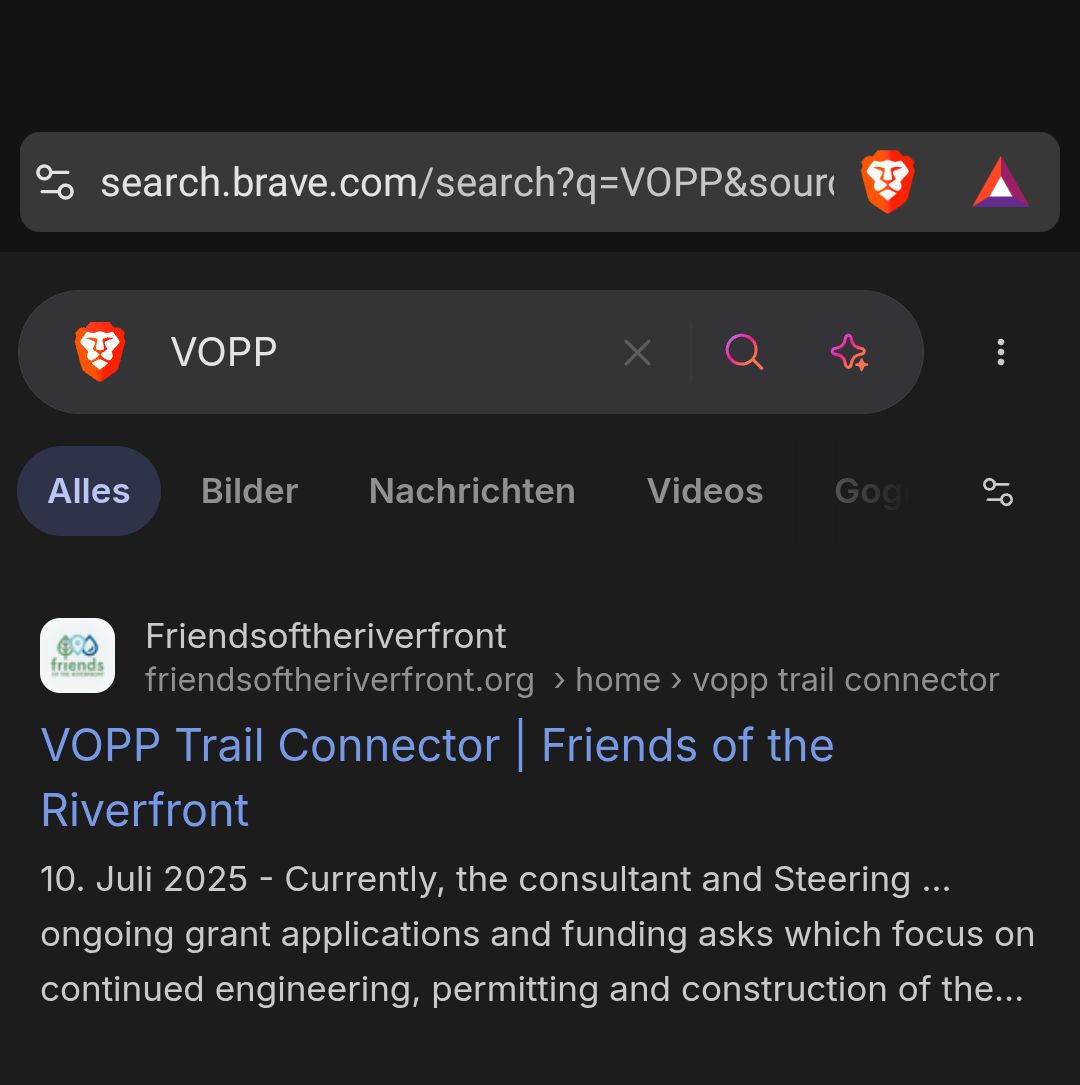Open the search overflow menu
The image size is (1080, 1085).
(x=1000, y=352)
